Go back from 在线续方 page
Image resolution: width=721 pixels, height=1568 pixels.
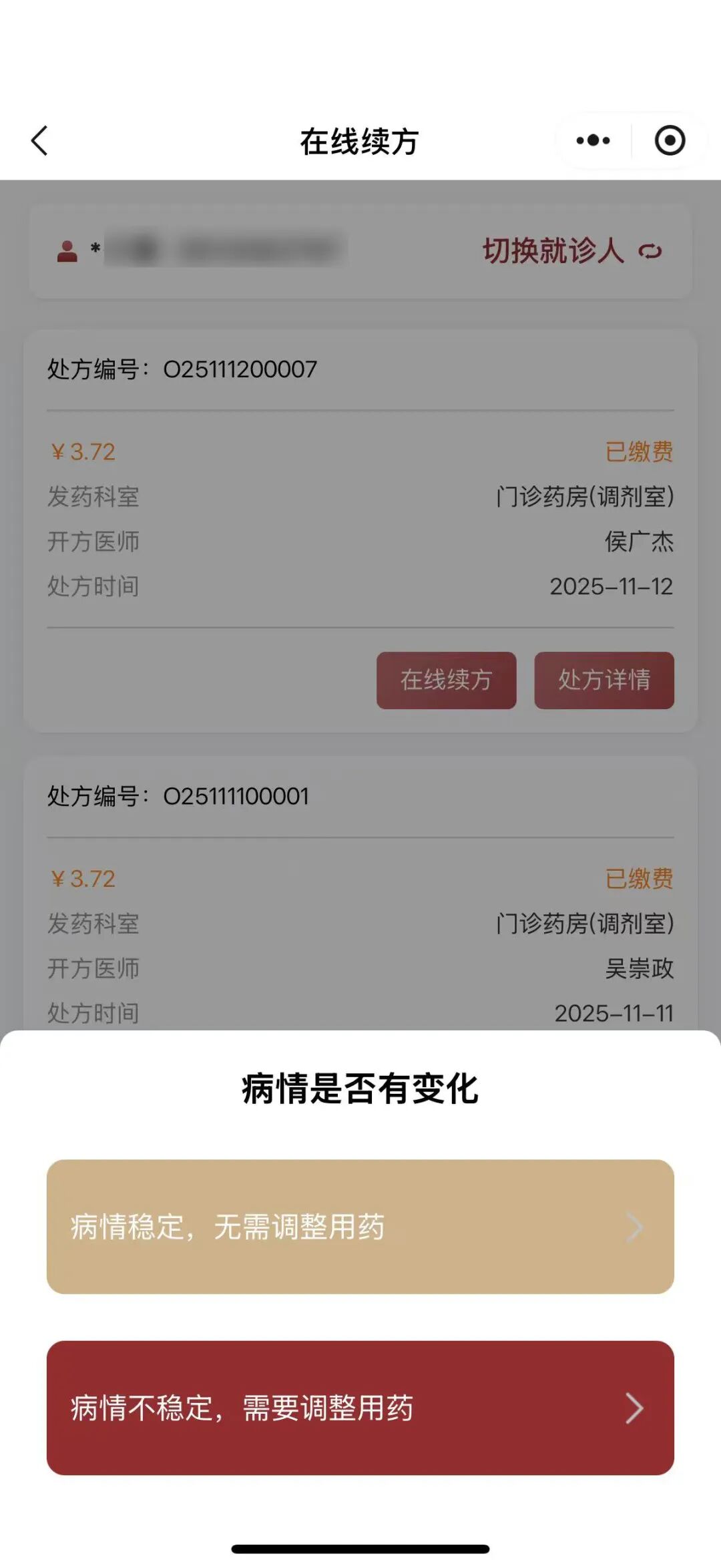(40, 141)
